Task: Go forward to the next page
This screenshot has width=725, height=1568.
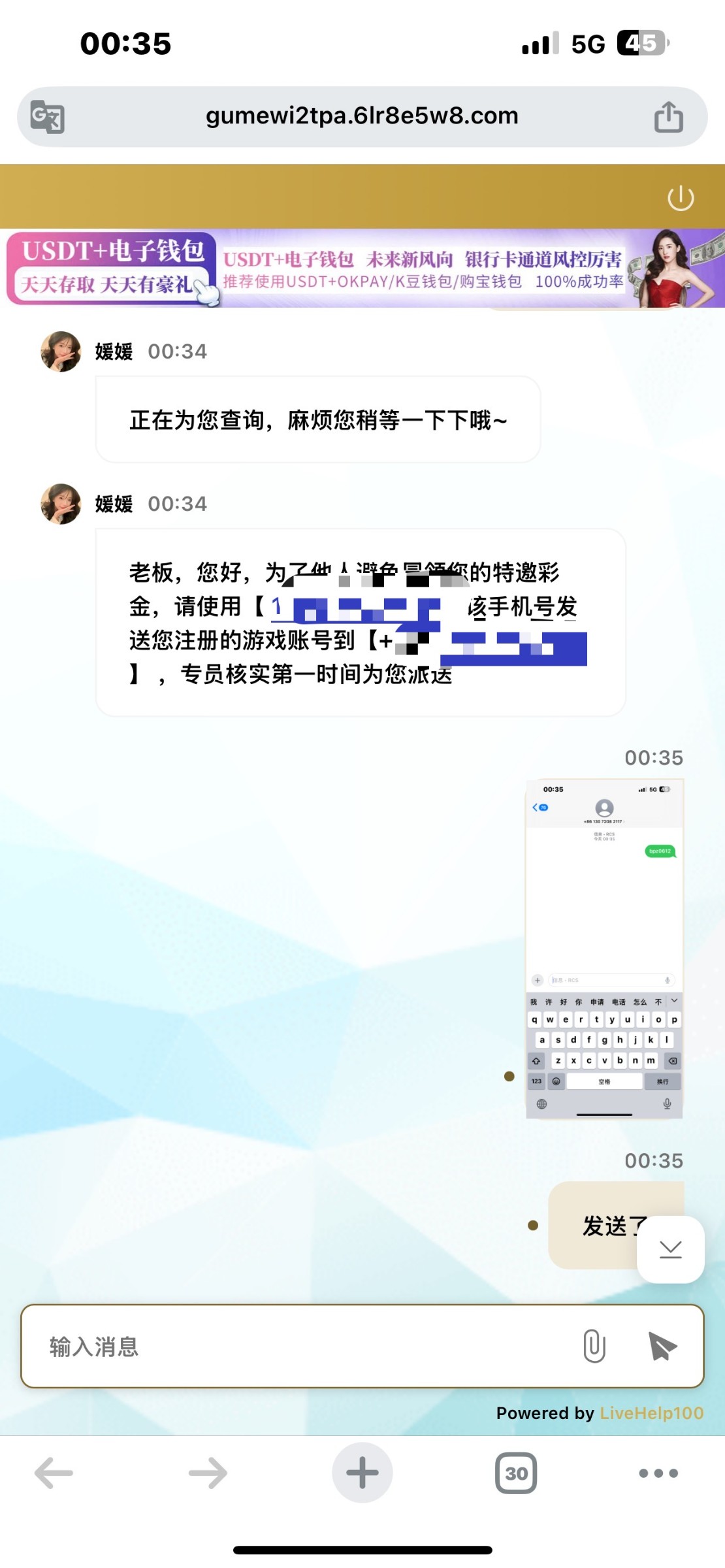Action: click(x=208, y=1473)
